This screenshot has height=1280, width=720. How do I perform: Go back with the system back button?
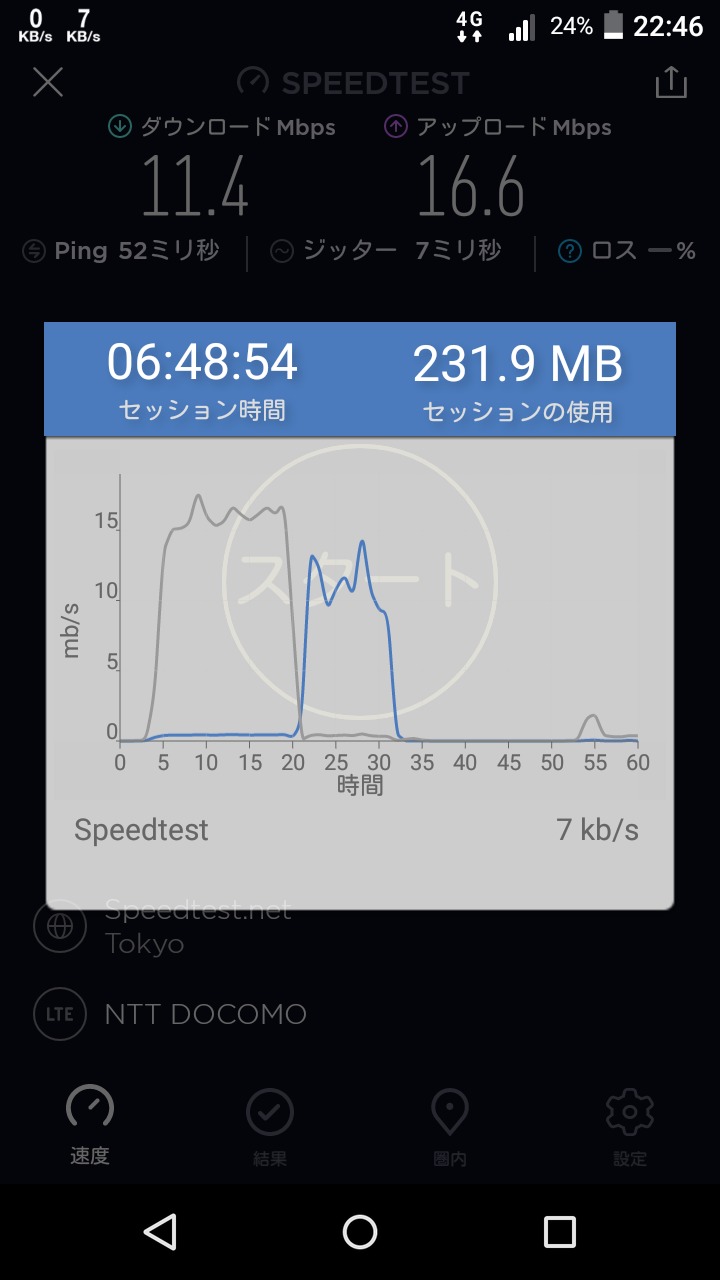click(160, 1232)
